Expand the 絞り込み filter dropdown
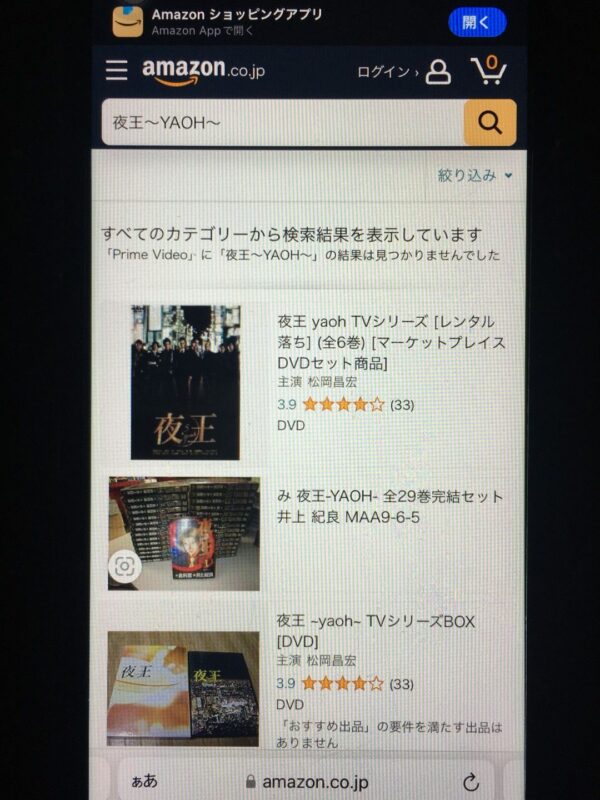600x800 pixels. (x=475, y=175)
